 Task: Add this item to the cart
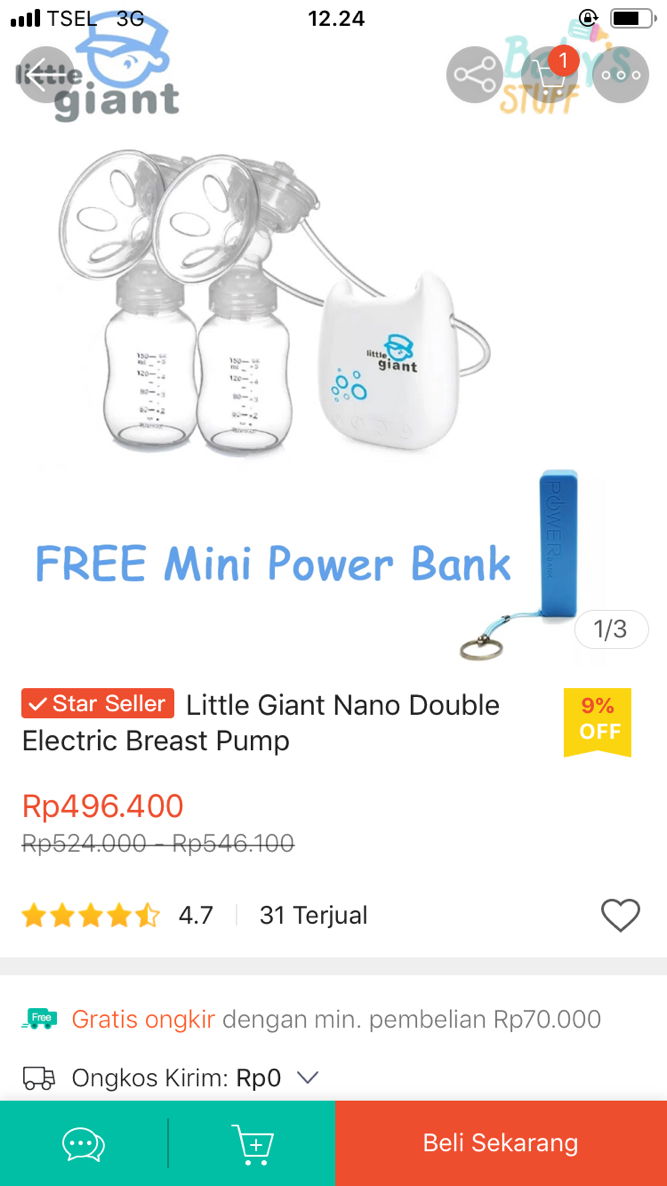click(252, 1143)
